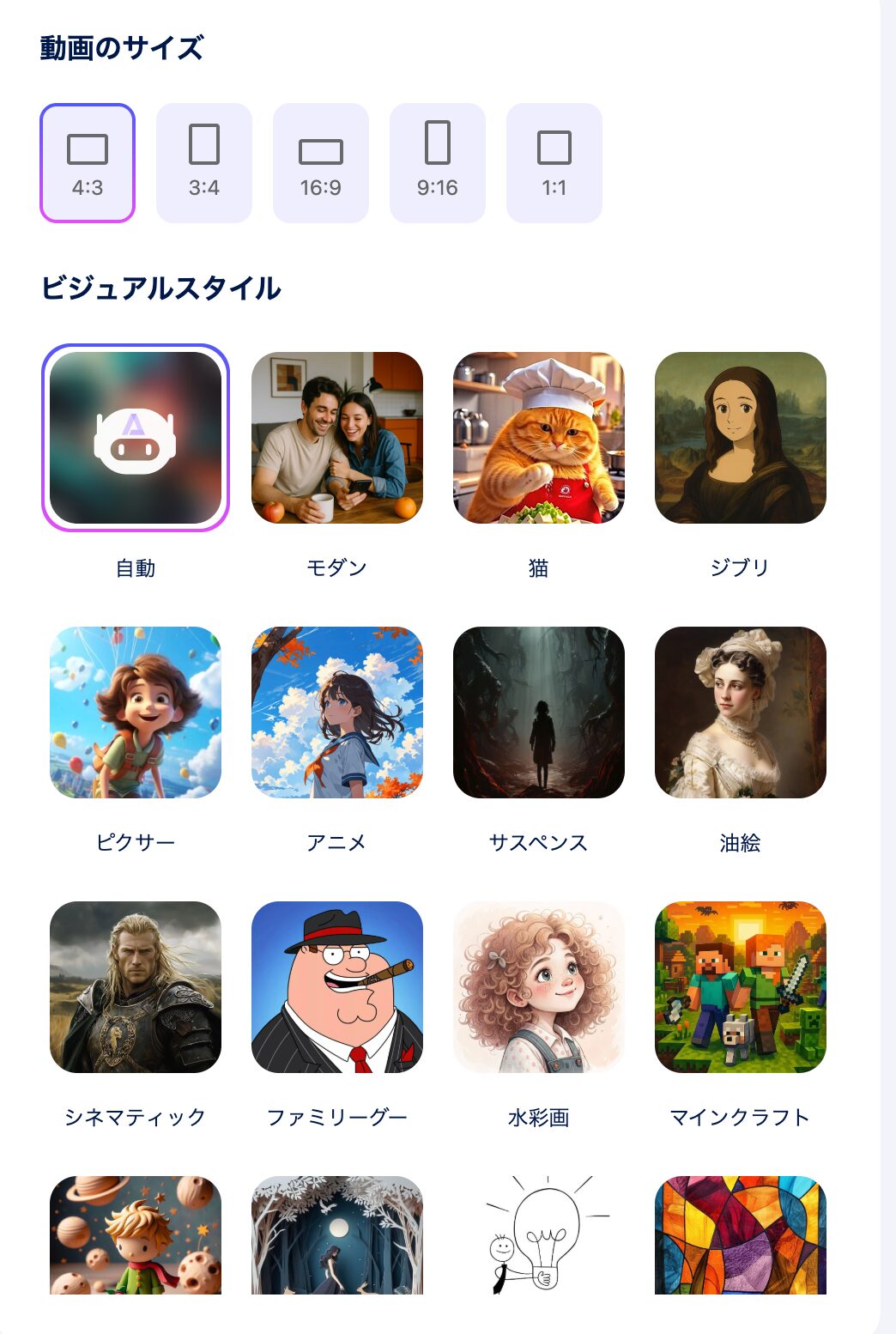896x1334 pixels.
Task: Select the 自動 visual style
Action: pyautogui.click(x=136, y=438)
